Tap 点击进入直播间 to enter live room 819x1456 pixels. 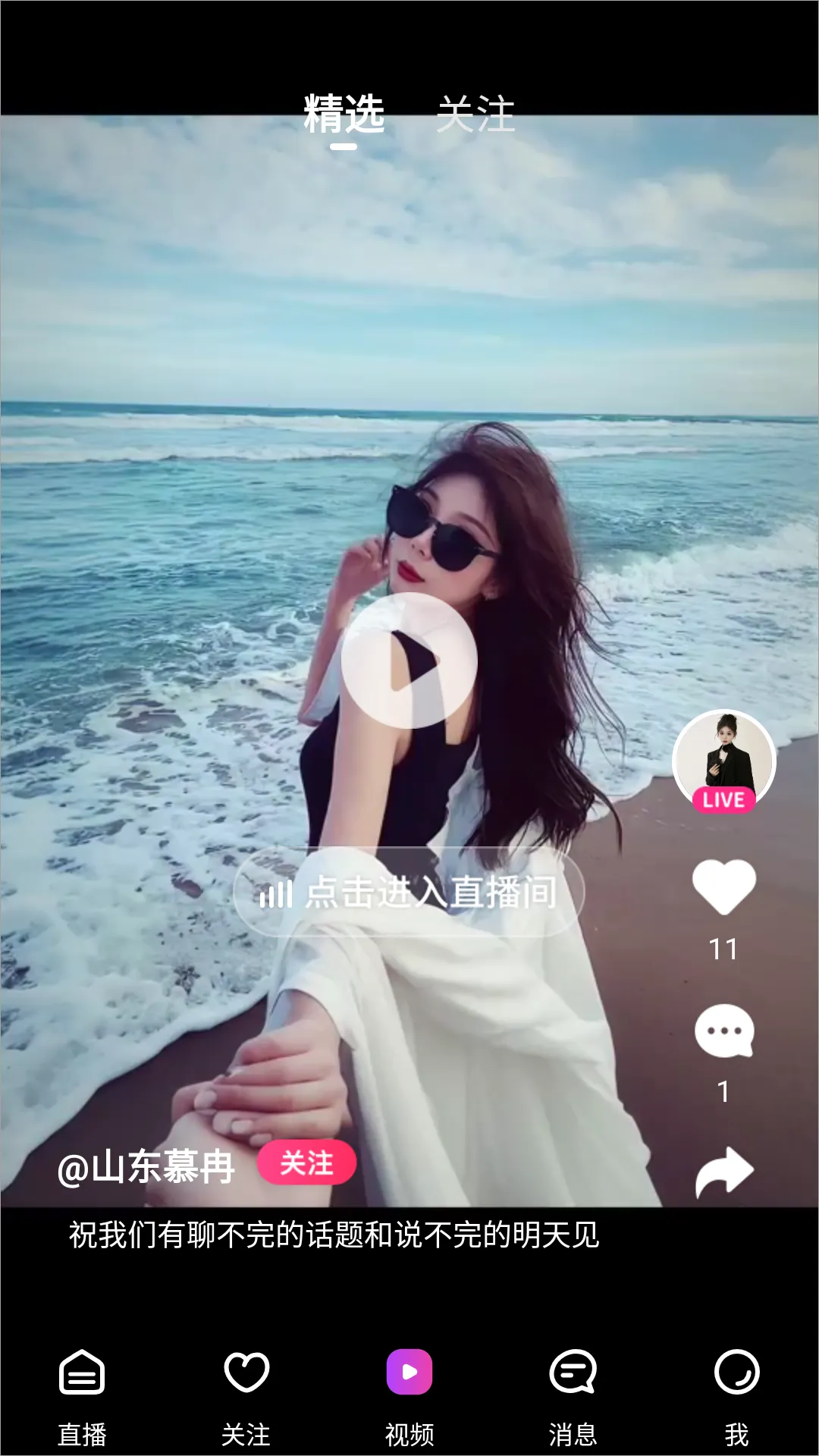point(409,892)
